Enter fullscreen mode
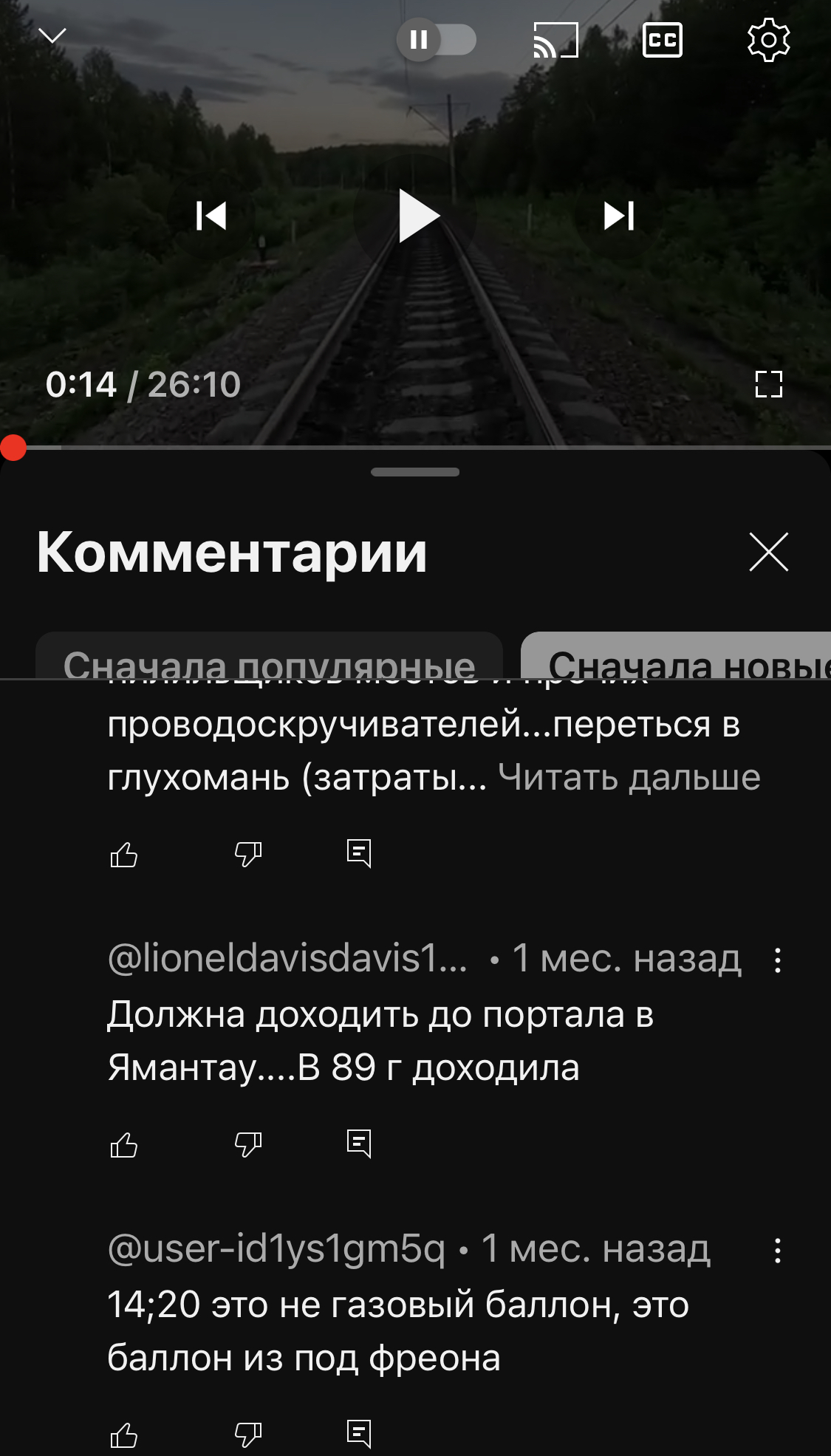831x1456 pixels. [768, 384]
